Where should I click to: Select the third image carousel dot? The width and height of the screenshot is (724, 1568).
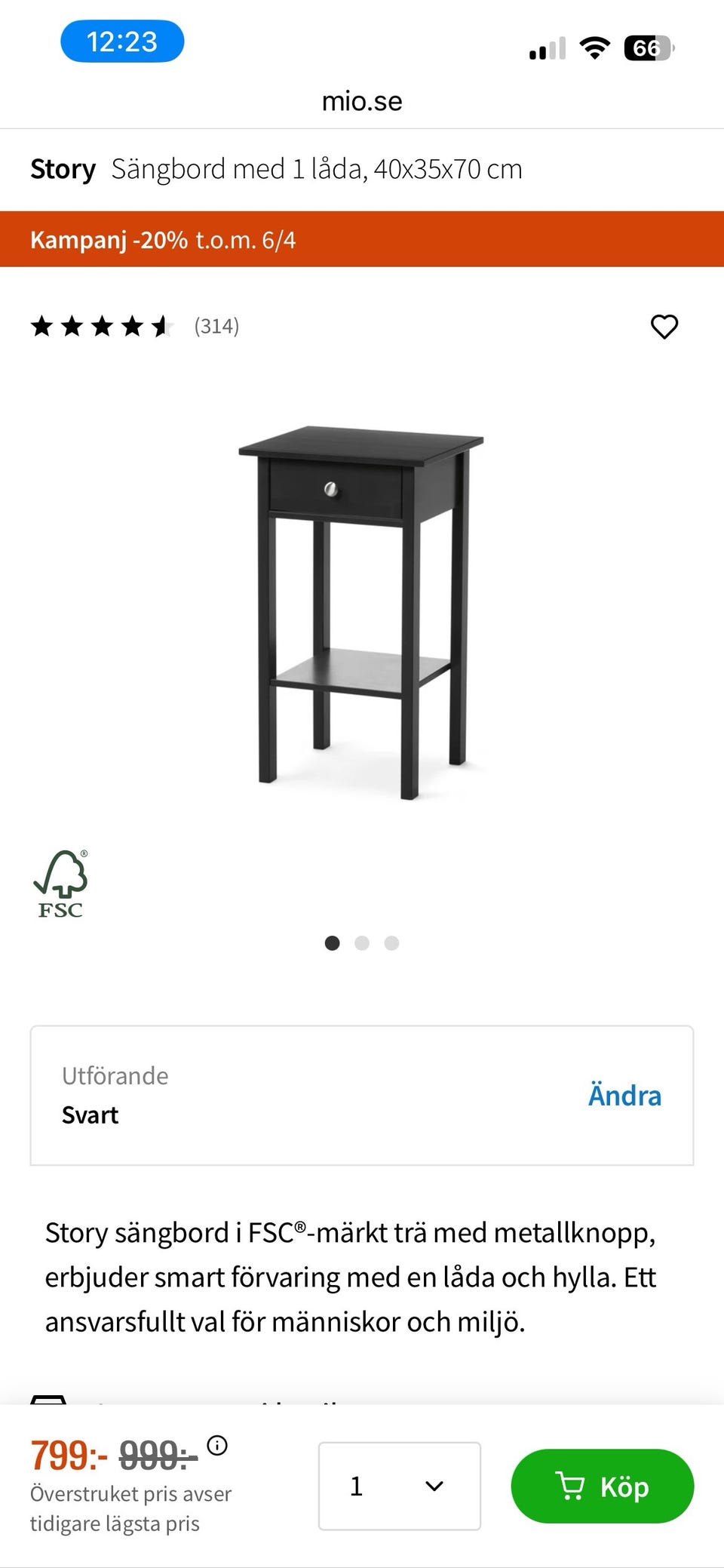(x=391, y=943)
